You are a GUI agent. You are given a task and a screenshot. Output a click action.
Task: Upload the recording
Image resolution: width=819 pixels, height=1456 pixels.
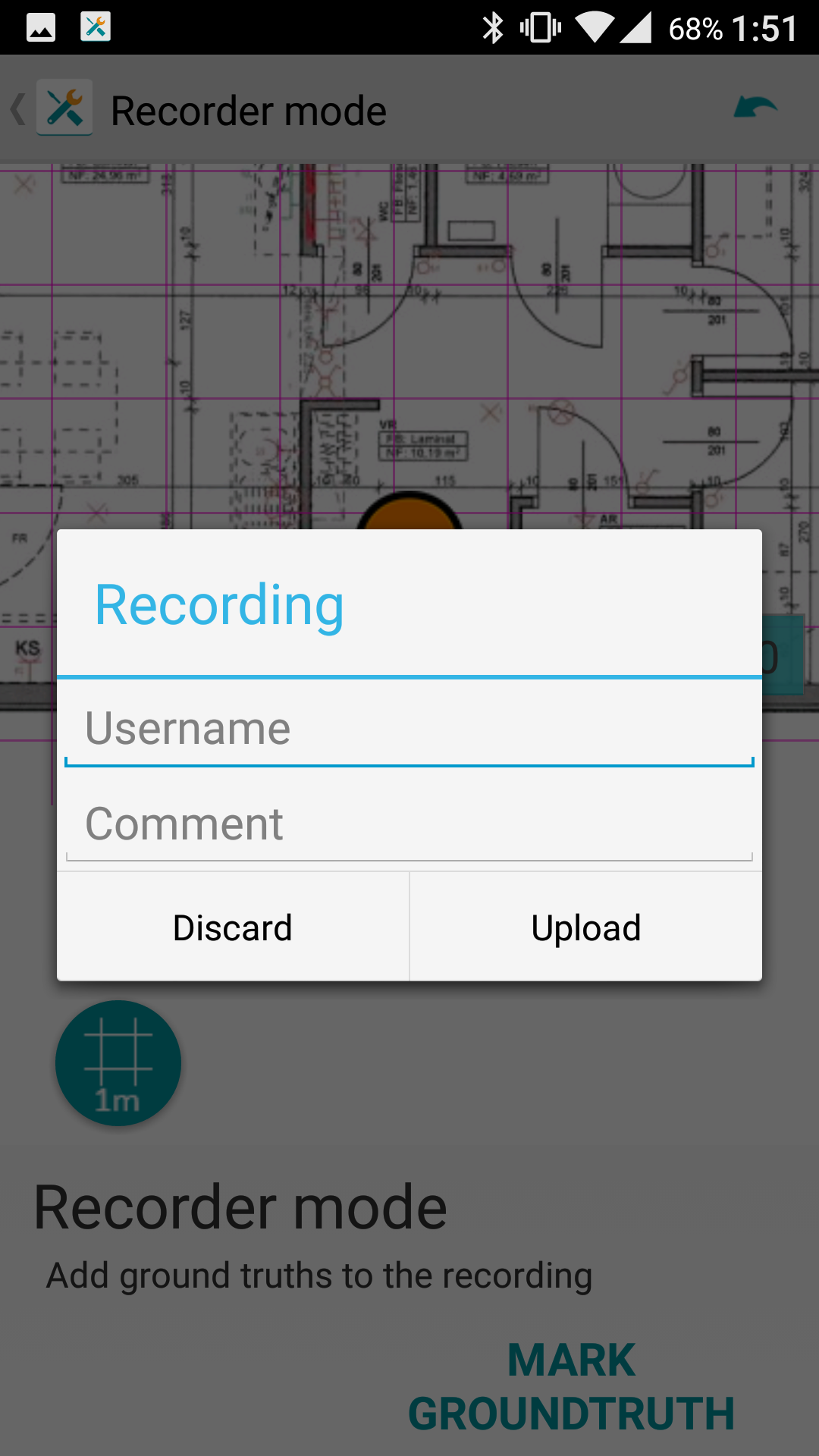pos(586,928)
